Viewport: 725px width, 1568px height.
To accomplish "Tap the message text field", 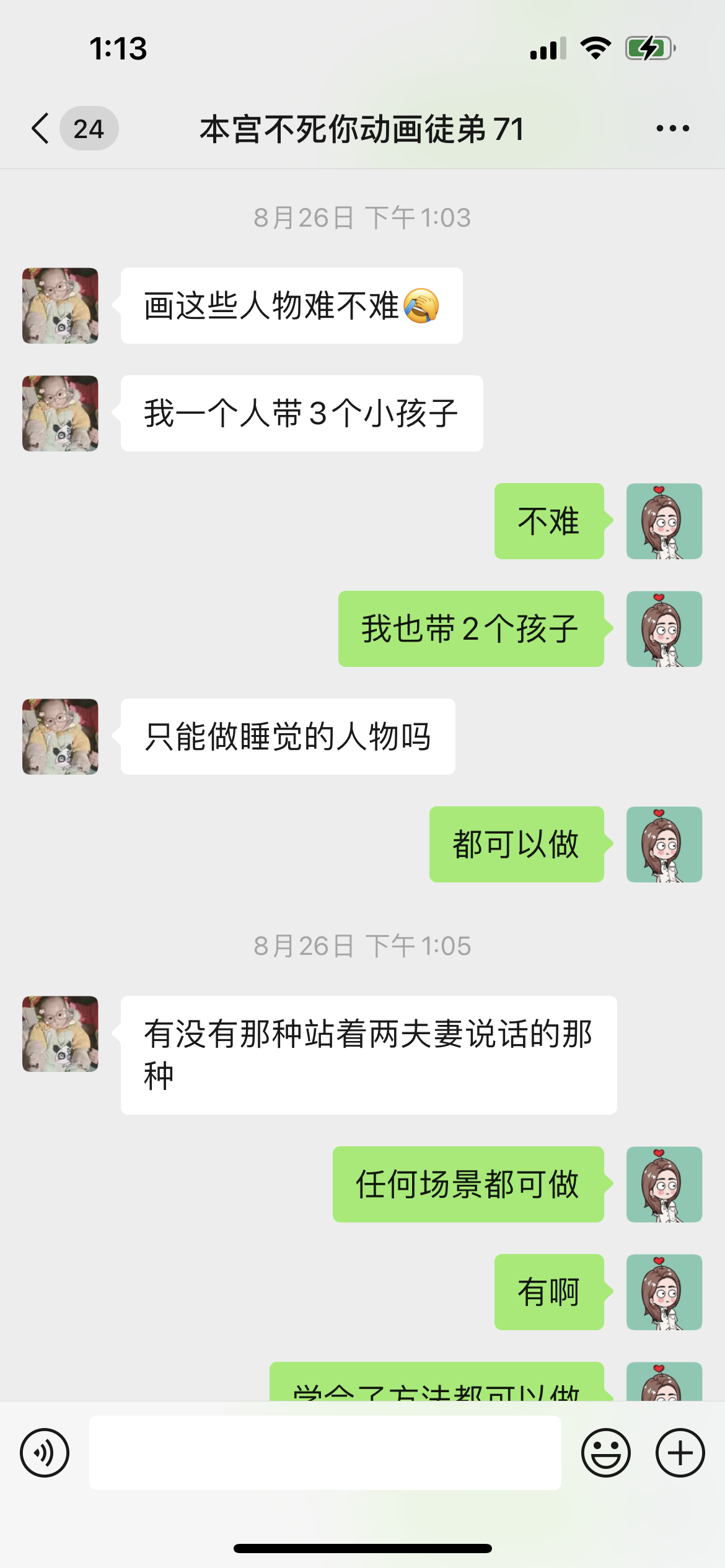I will (x=325, y=1452).
